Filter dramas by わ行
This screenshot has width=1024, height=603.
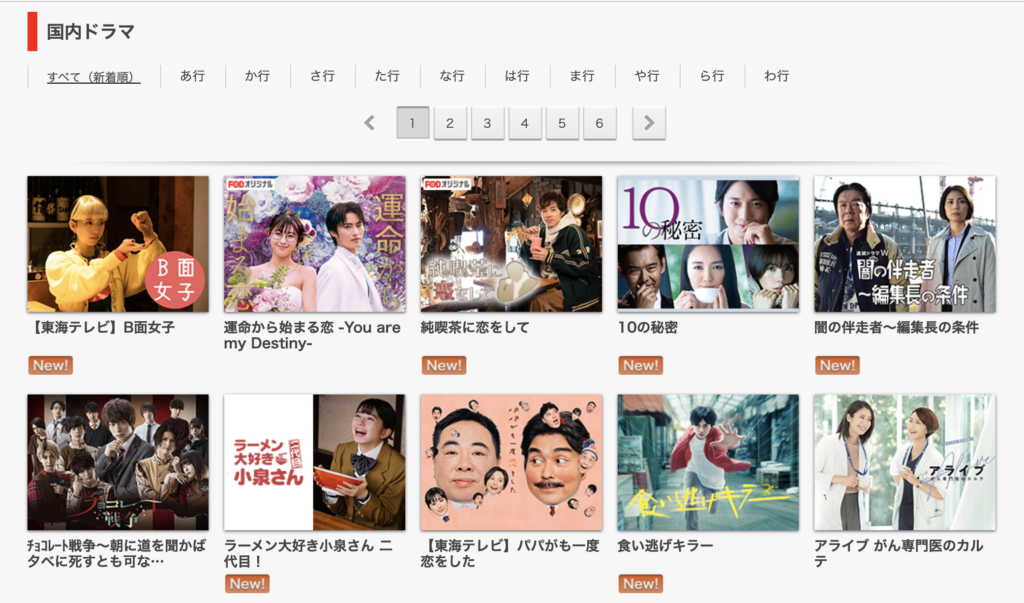pos(776,76)
